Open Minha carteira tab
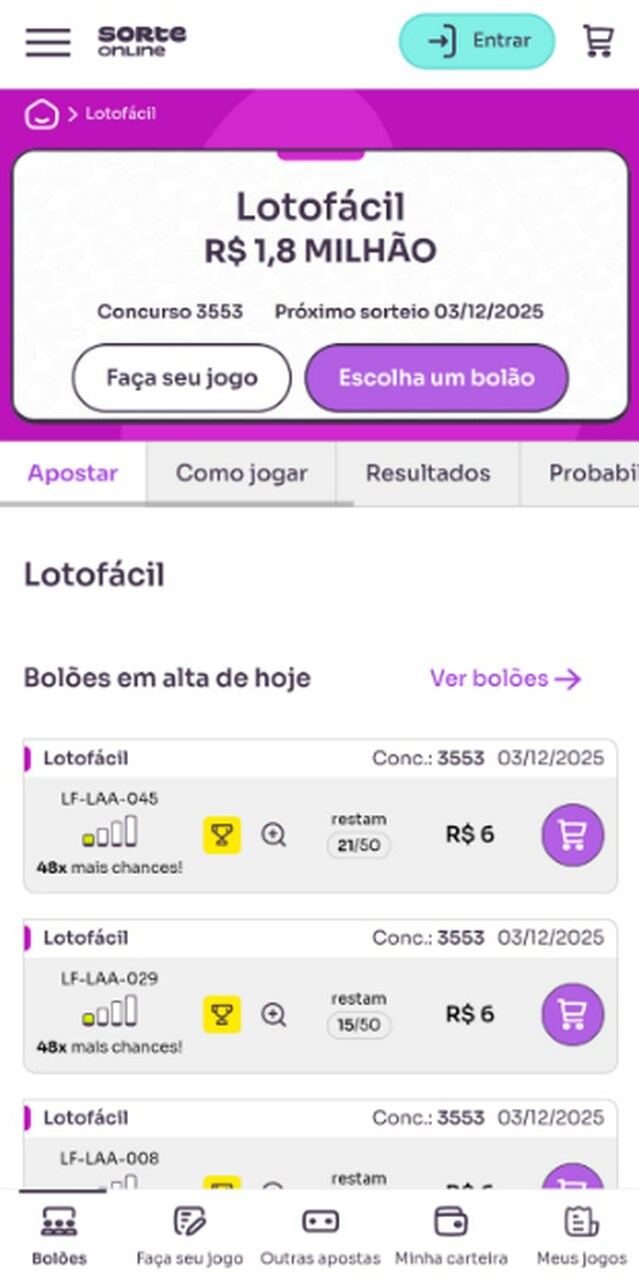The height and width of the screenshot is (1280, 639). 451,1236
